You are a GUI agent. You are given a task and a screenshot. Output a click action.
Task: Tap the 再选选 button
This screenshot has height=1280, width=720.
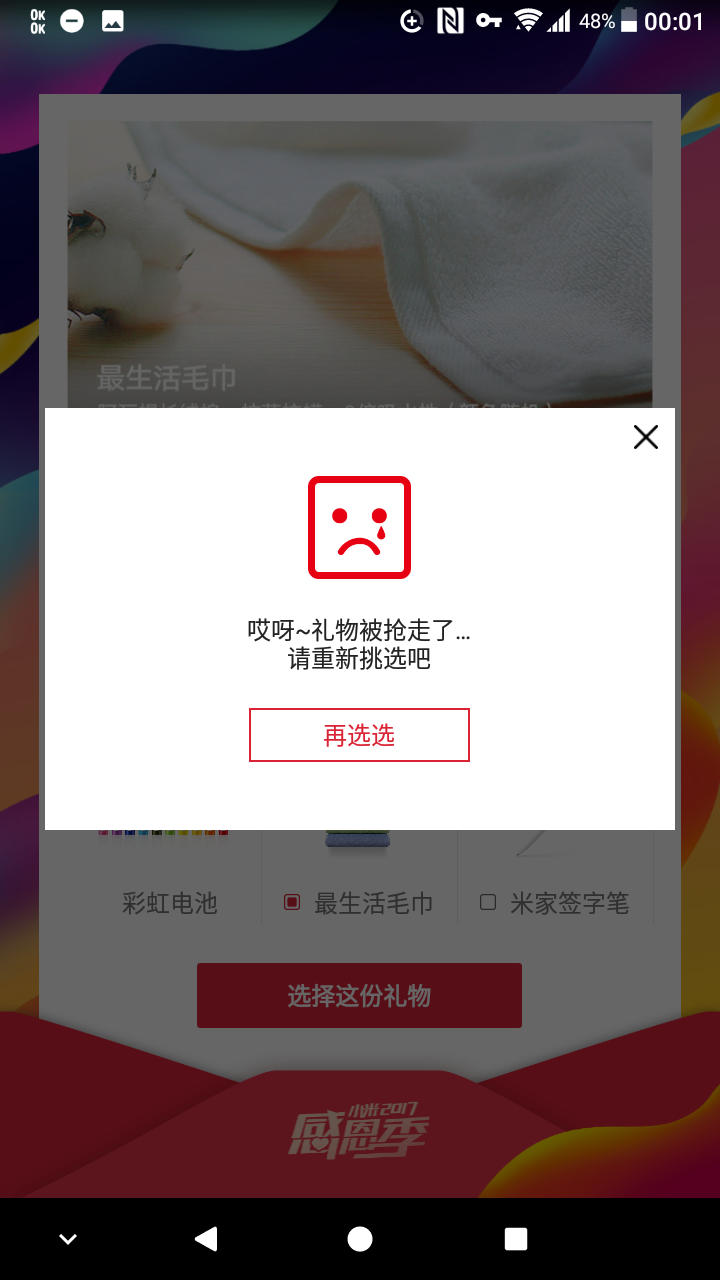[x=359, y=735]
